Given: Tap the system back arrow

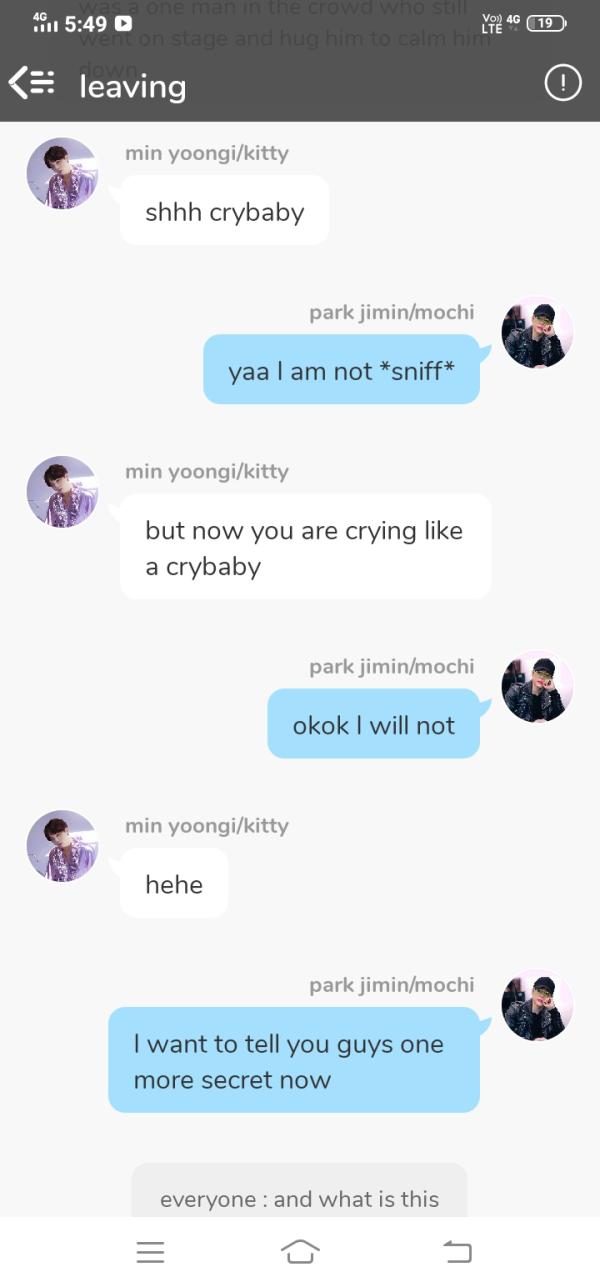Looking at the screenshot, I should (457, 1251).
